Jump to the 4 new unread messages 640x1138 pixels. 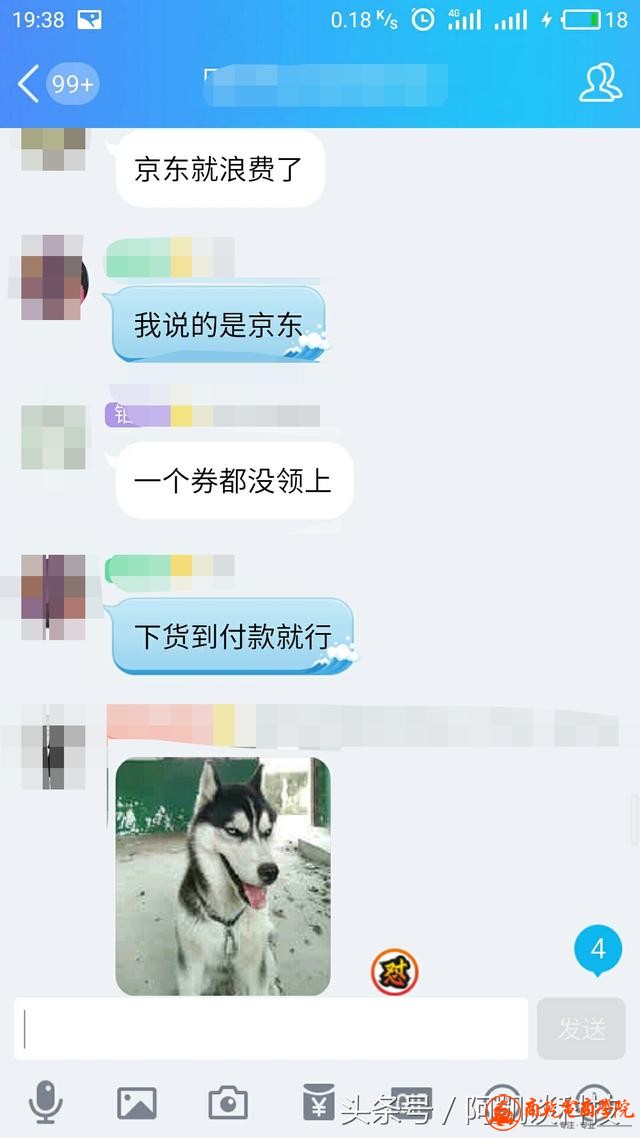(x=598, y=948)
